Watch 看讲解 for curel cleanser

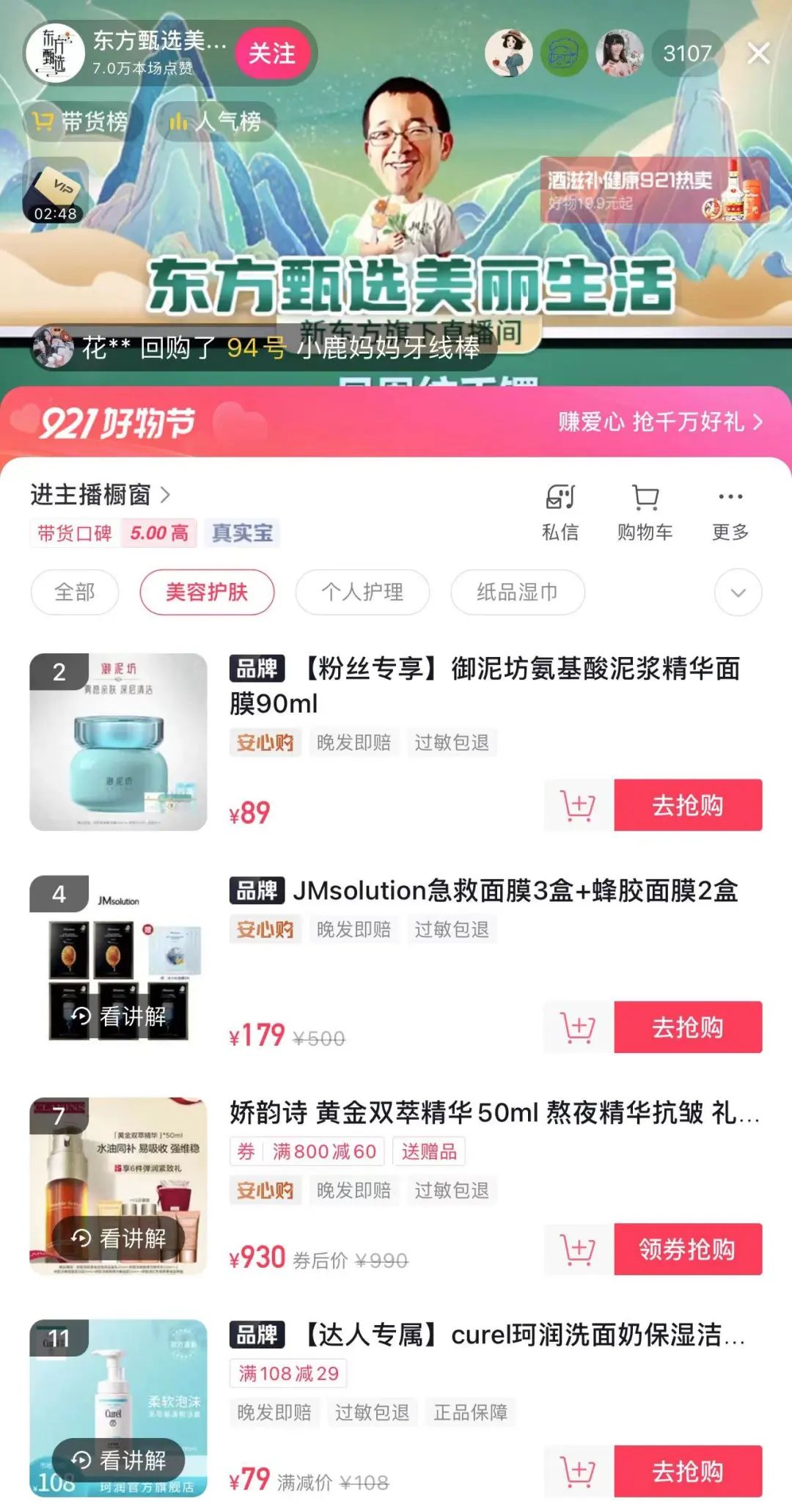[x=119, y=1461]
